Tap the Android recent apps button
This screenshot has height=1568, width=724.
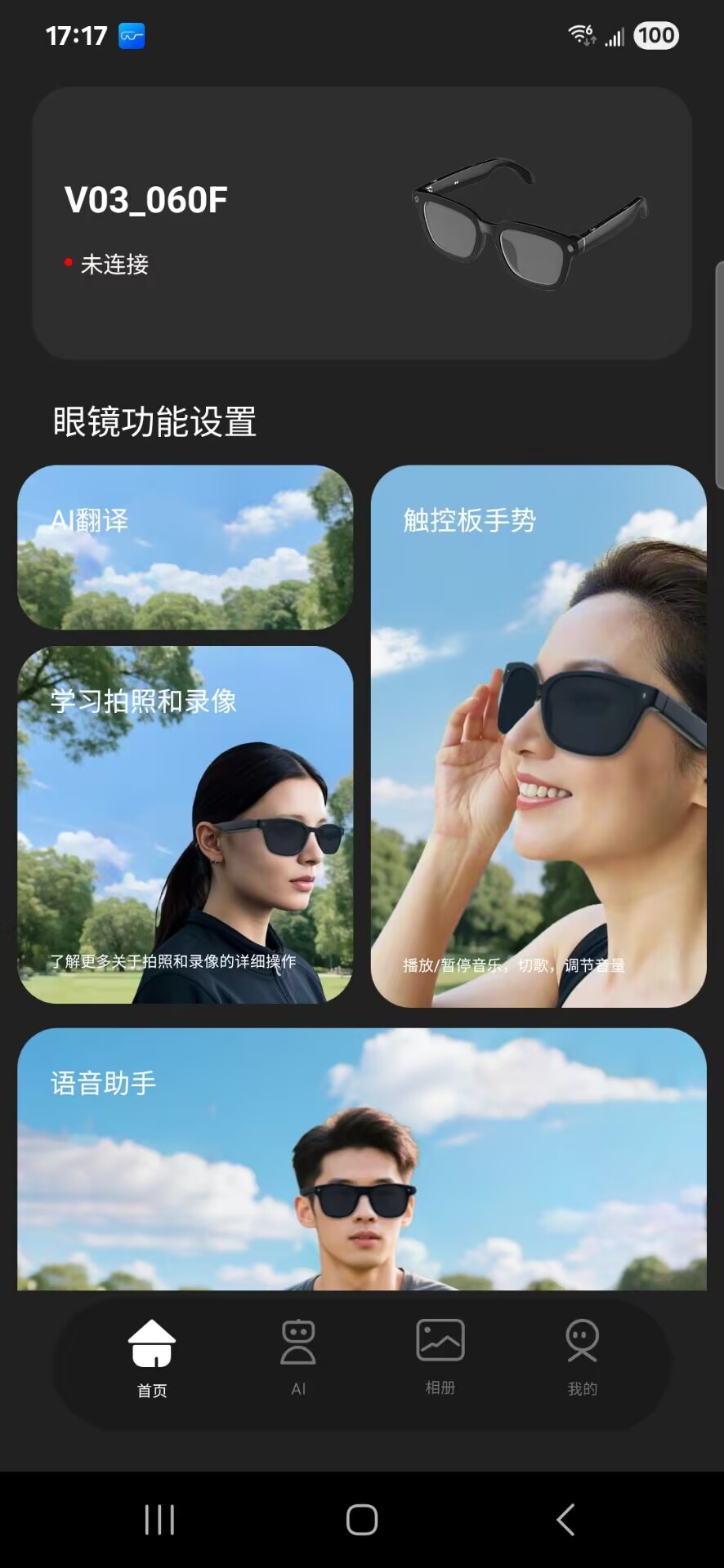(x=159, y=1518)
